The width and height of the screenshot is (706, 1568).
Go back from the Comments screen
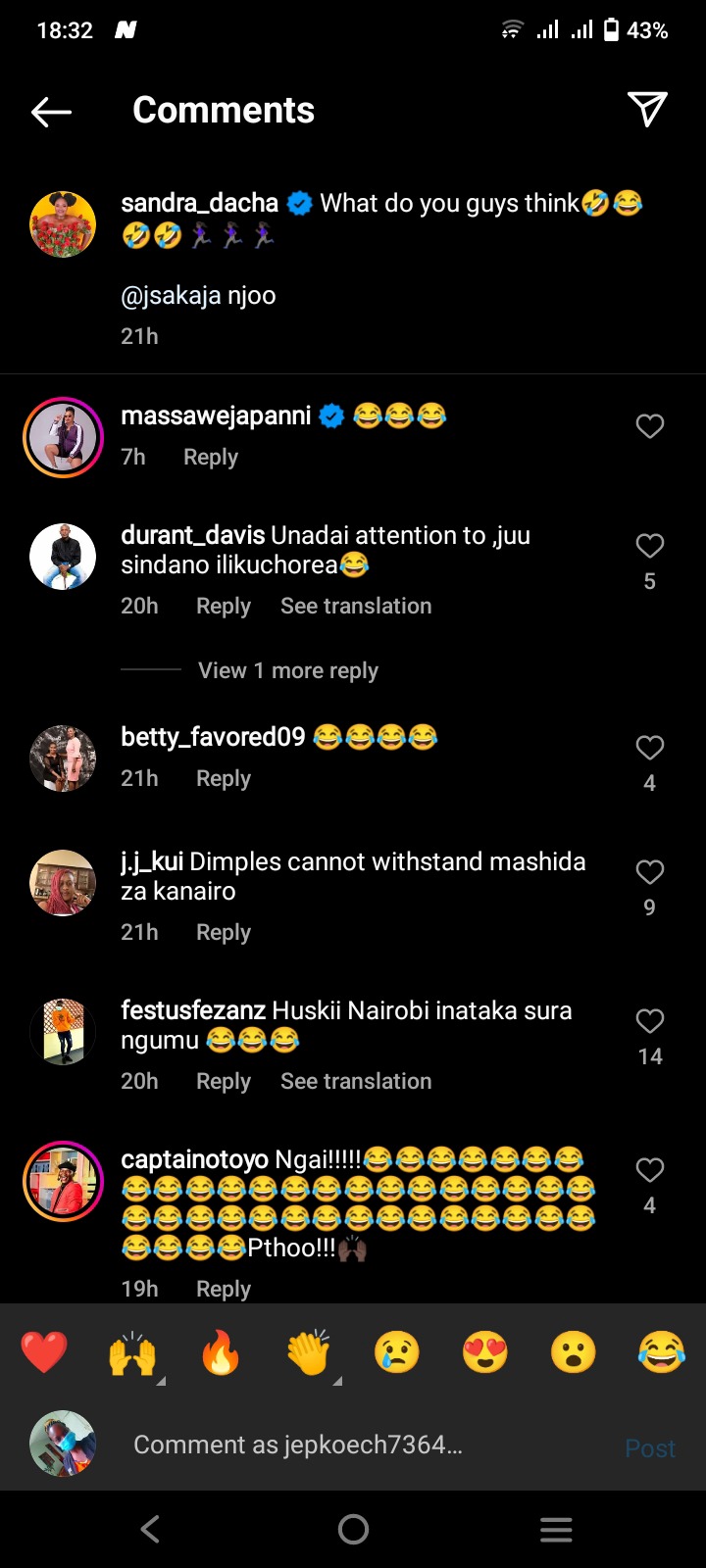pyautogui.click(x=51, y=112)
